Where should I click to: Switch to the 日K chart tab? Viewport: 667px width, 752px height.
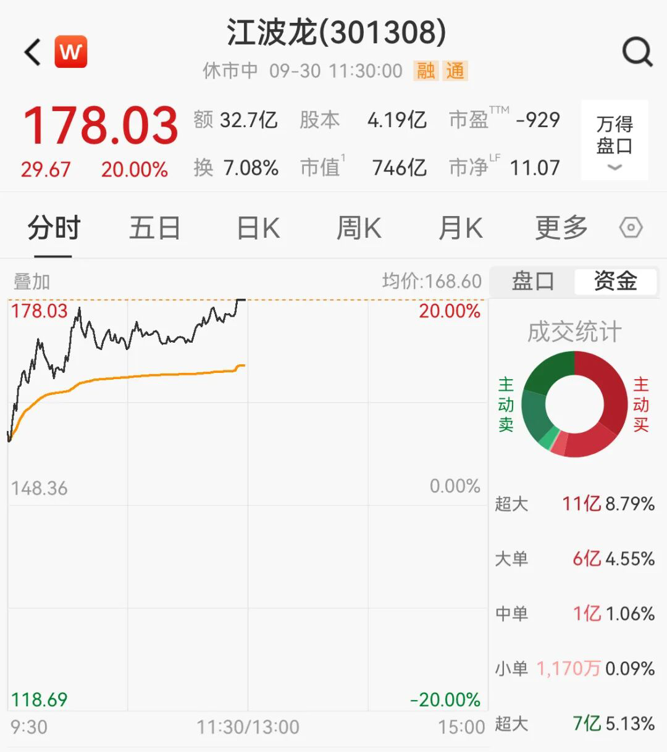257,228
